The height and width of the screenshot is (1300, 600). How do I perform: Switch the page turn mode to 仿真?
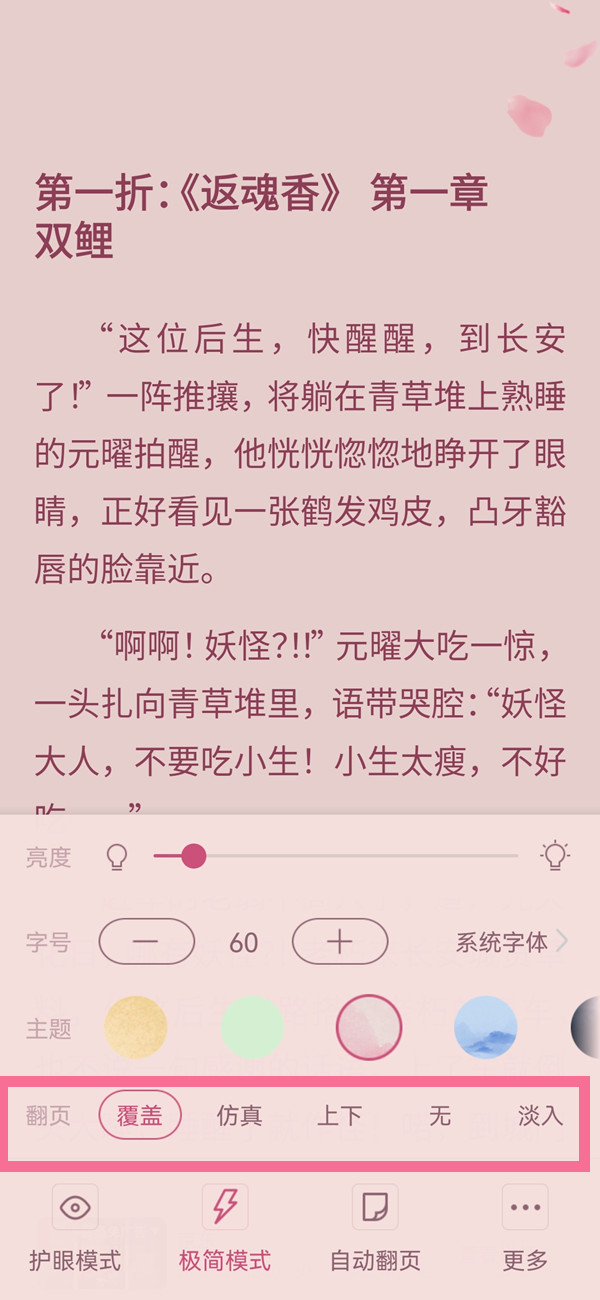(x=240, y=1116)
